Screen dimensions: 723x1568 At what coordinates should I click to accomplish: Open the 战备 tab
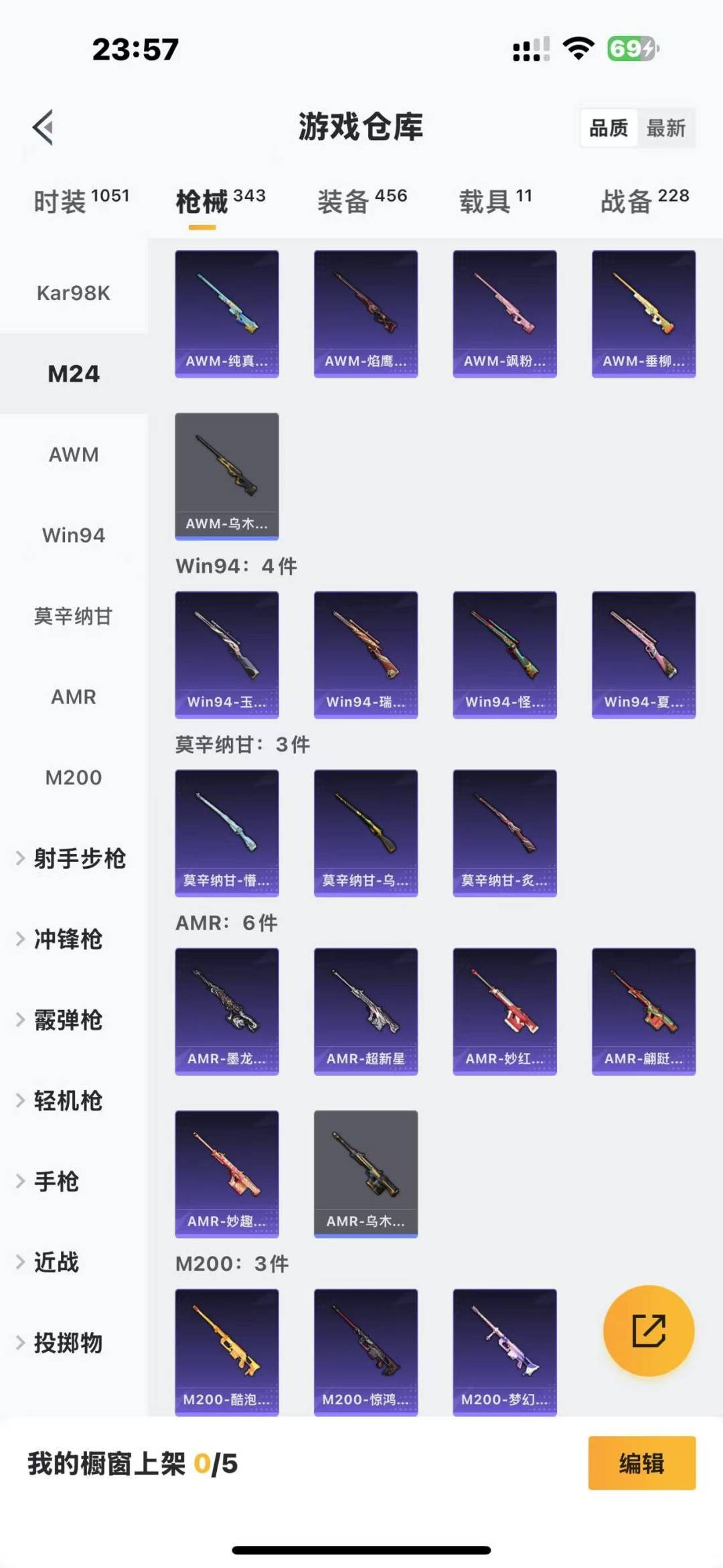645,200
